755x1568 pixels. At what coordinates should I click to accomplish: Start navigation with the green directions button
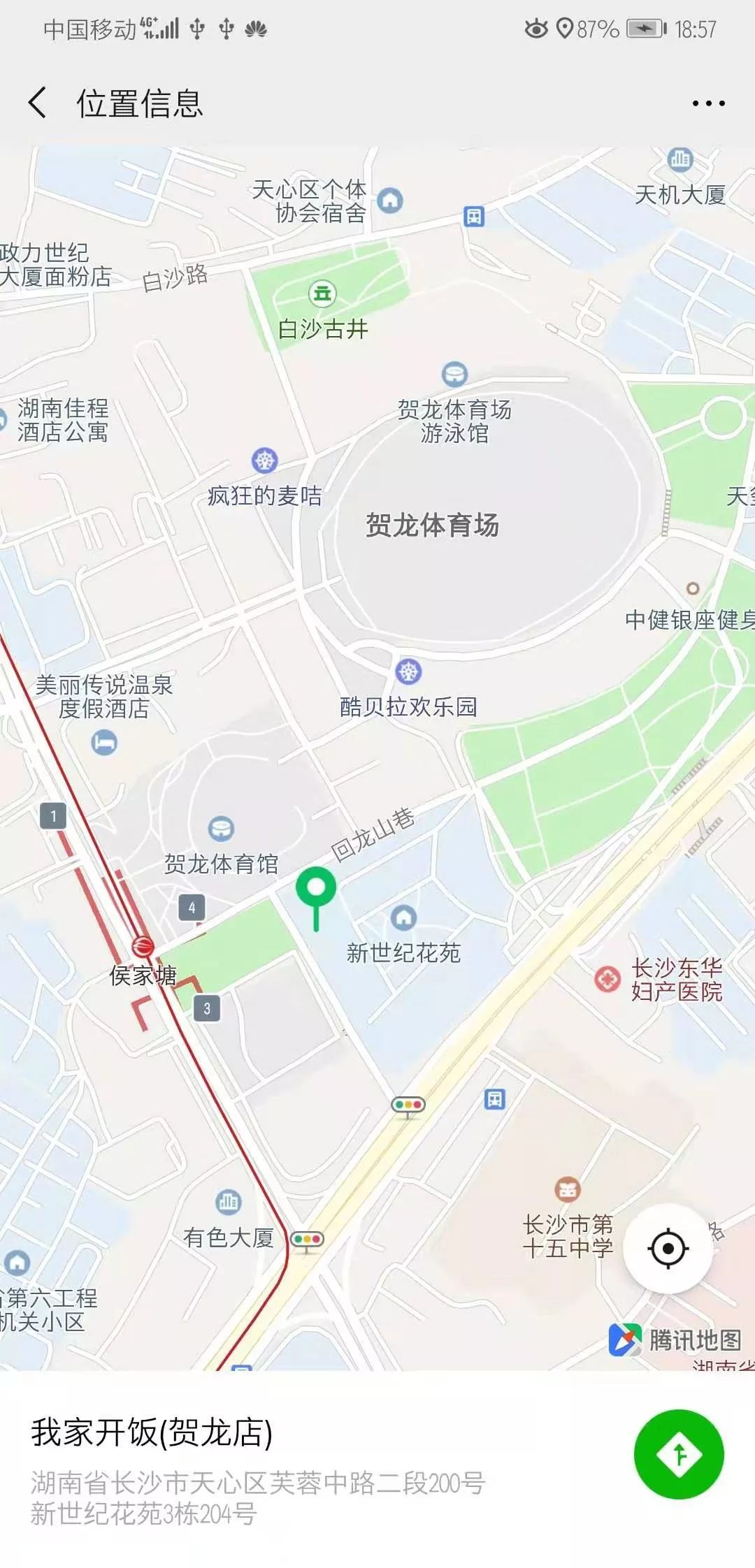tap(679, 1454)
